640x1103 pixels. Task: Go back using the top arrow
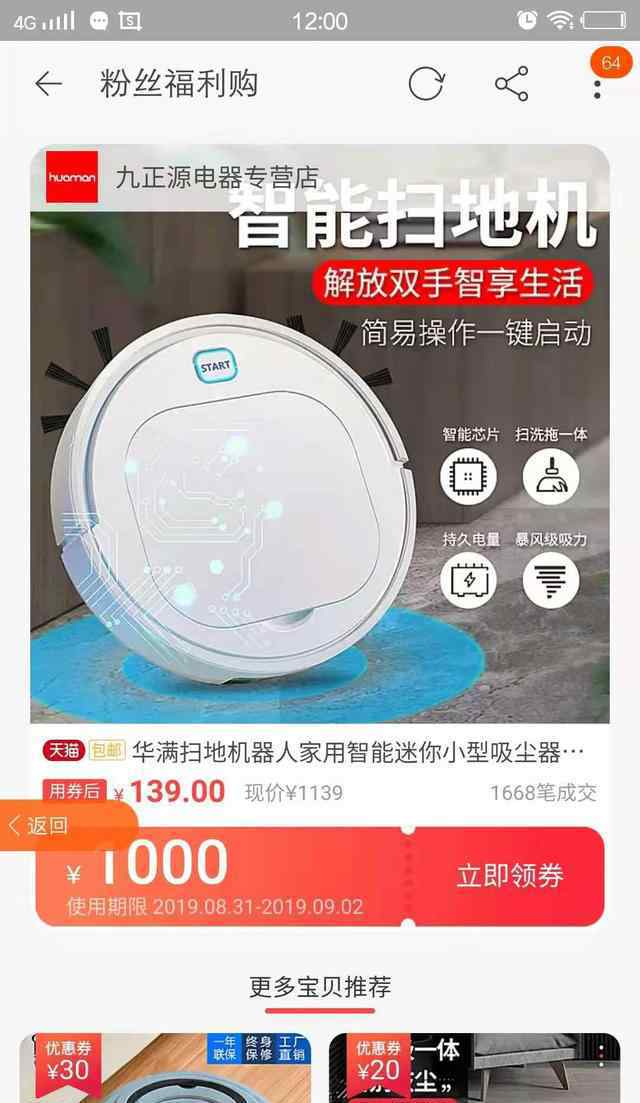click(x=48, y=85)
